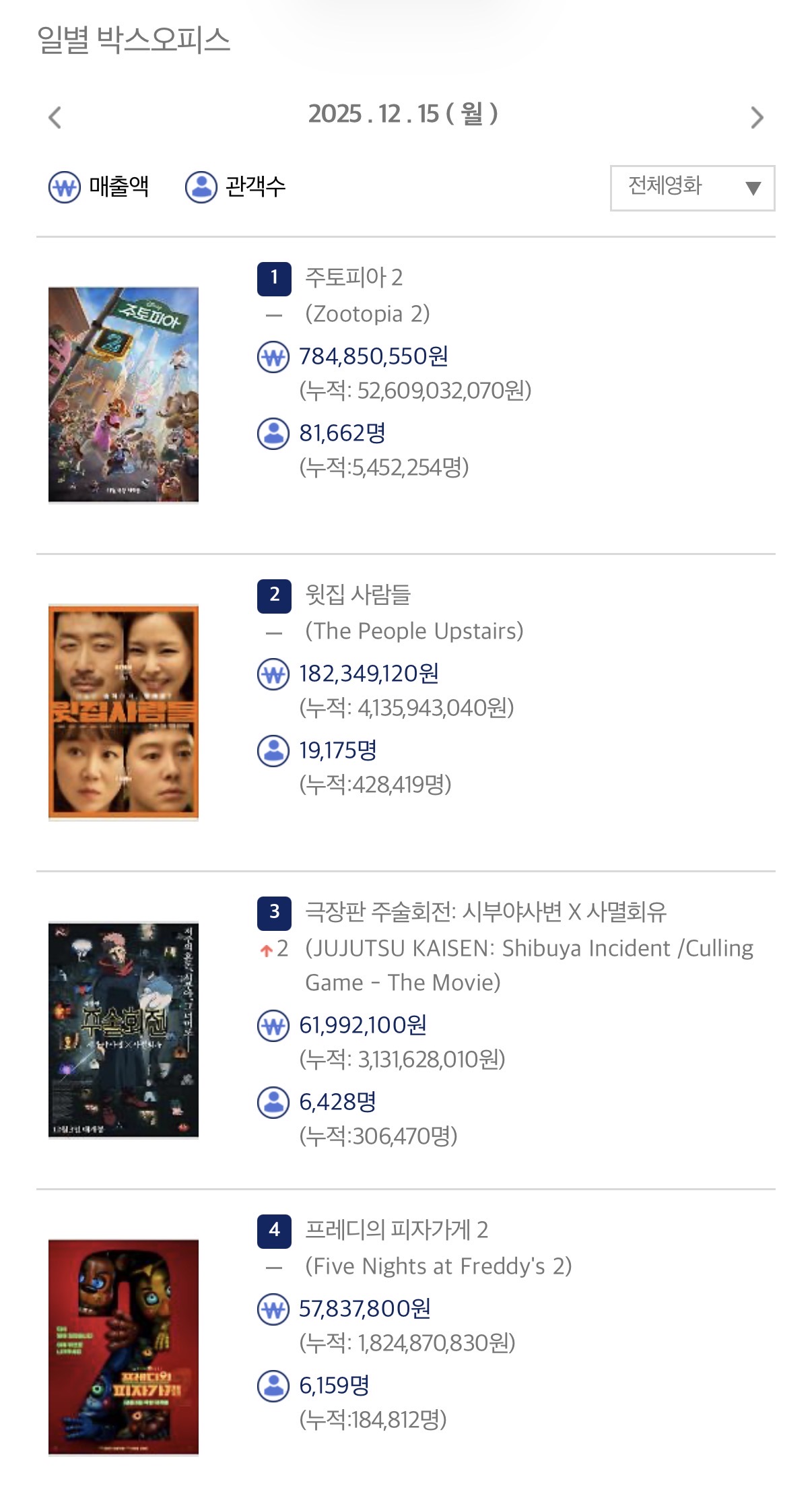
Task: Open the 윗집 사람들 poster thumbnail
Action: 123,713
